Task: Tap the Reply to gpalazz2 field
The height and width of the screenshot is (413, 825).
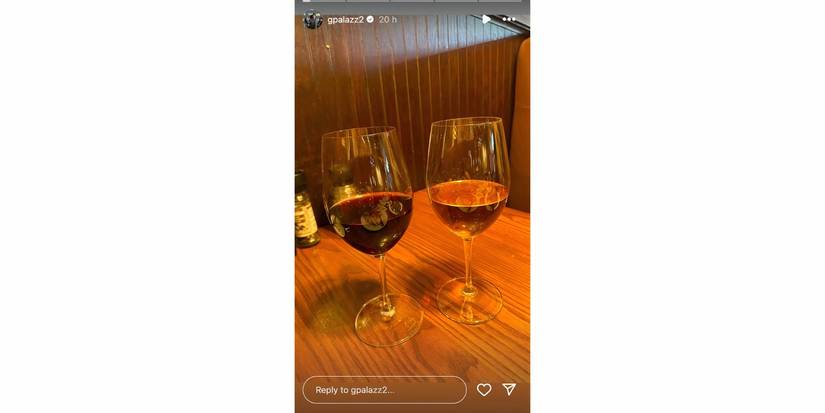Action: click(384, 390)
